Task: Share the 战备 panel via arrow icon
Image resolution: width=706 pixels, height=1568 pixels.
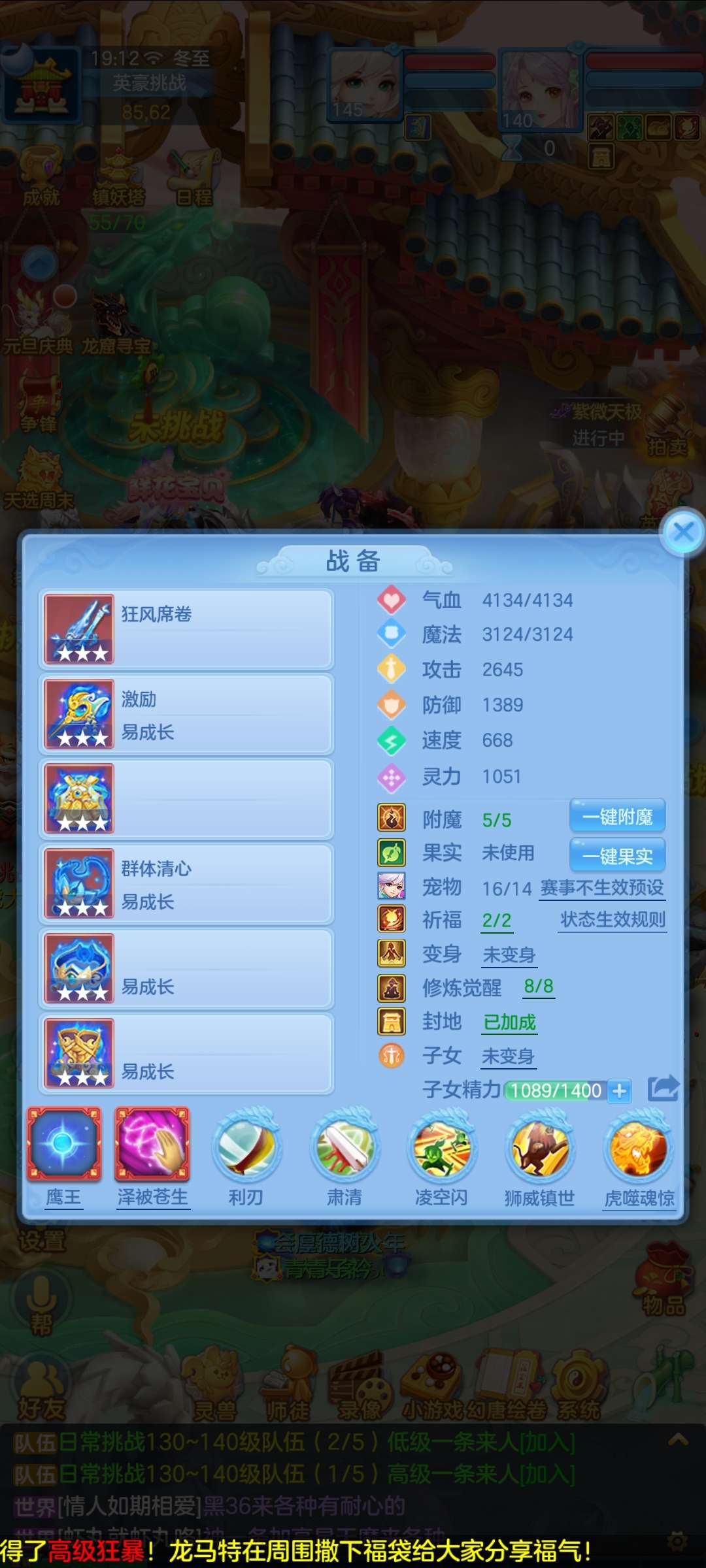Action: [663, 1088]
